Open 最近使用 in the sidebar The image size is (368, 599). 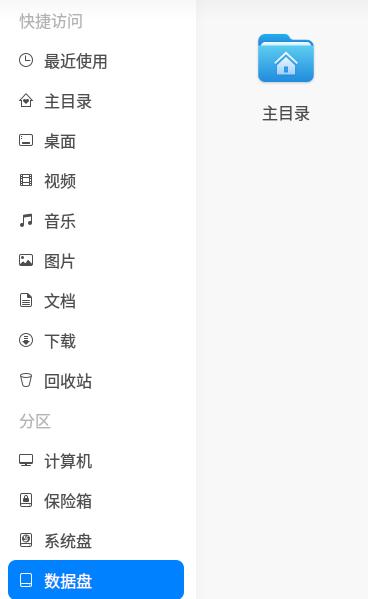coord(96,61)
